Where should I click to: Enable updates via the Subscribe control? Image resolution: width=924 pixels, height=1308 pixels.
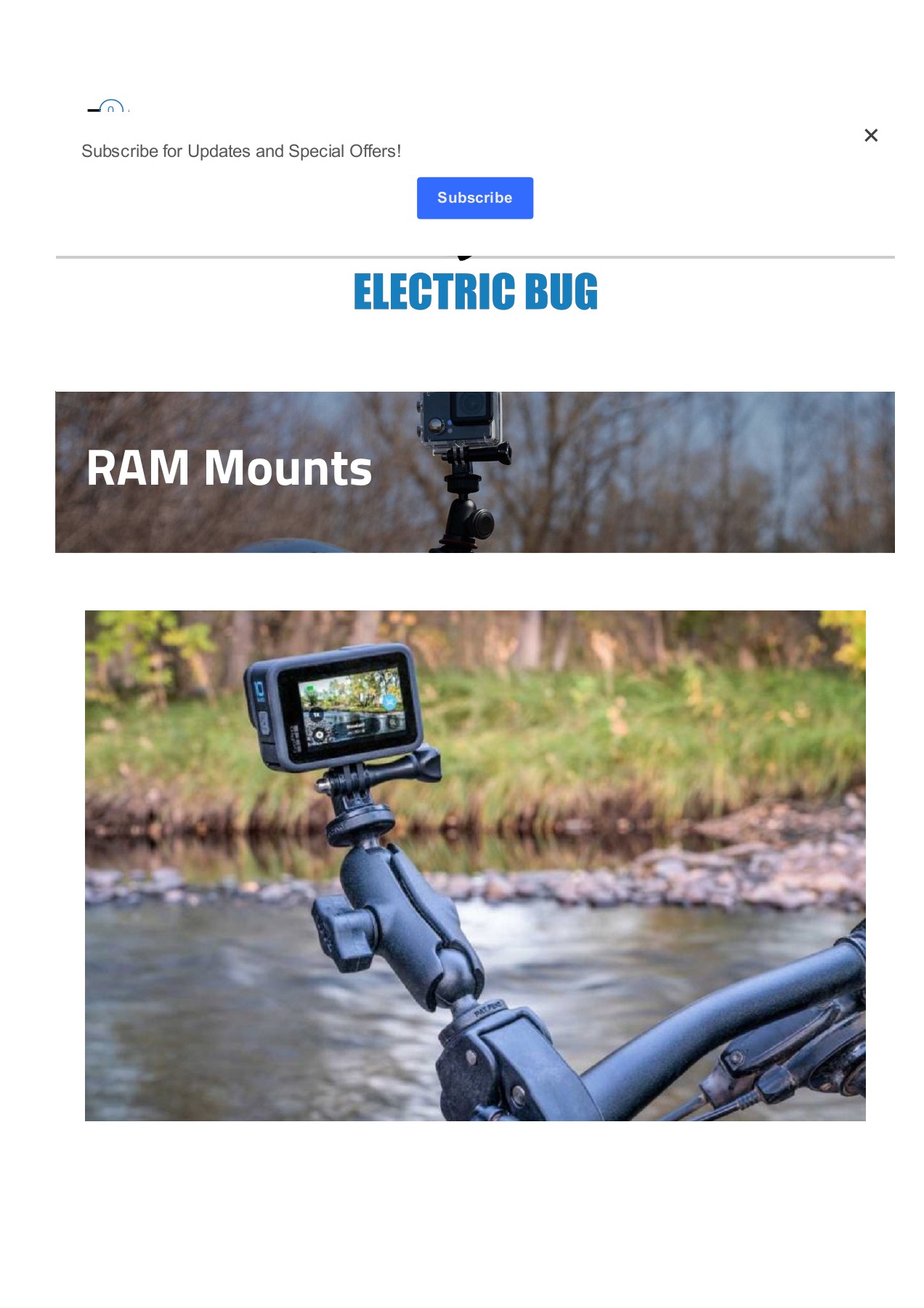pyautogui.click(x=475, y=198)
